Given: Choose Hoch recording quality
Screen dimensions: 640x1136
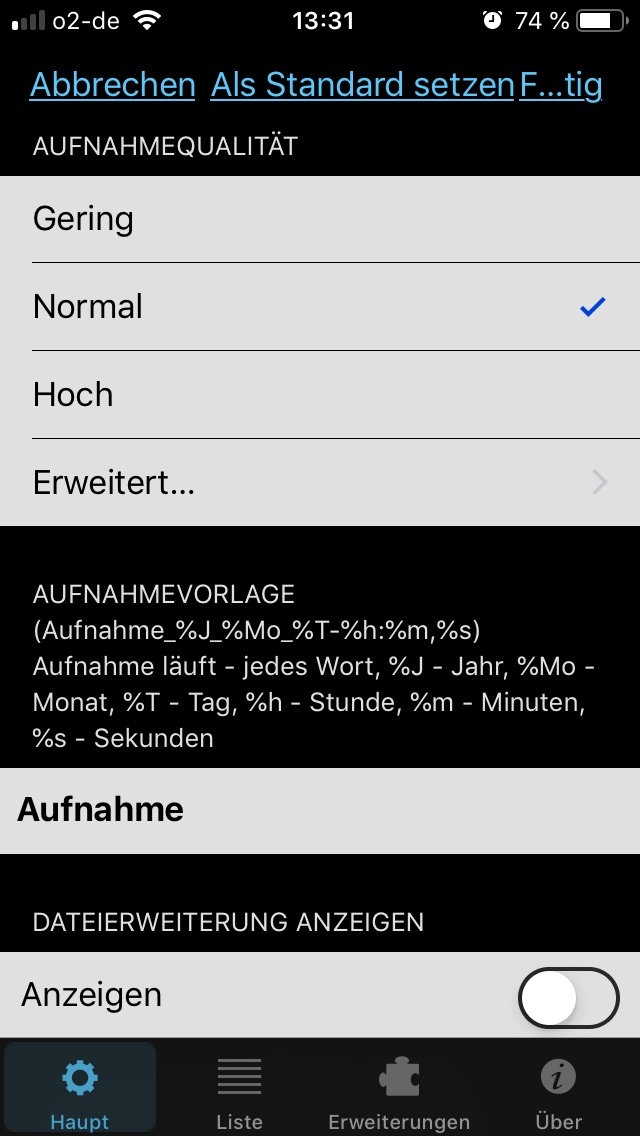Looking at the screenshot, I should pos(320,395).
